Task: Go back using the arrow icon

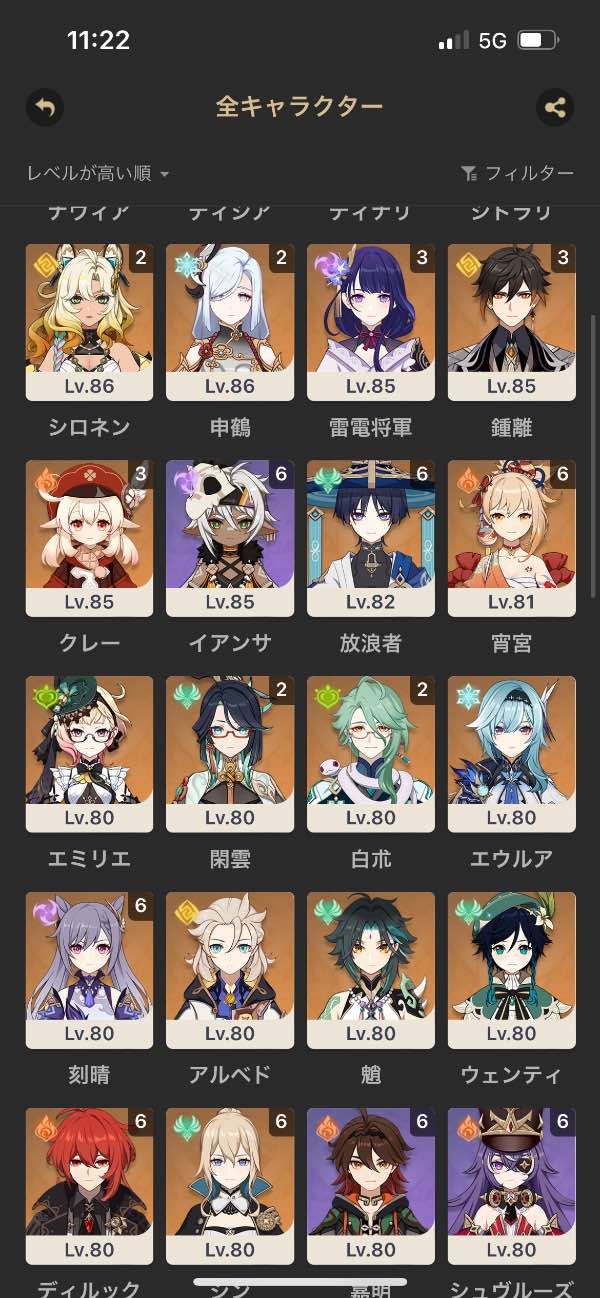Action: 45,107
